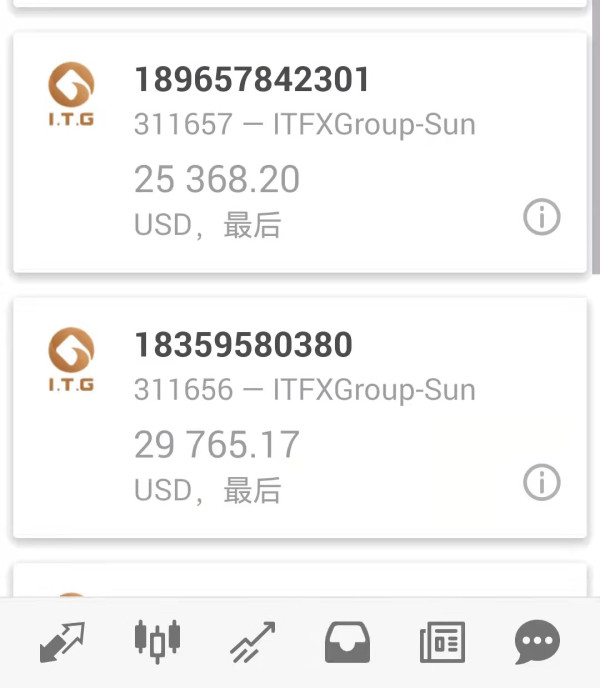Viewport: 600px width, 688px height.
Task: Switch to the quotes arrows tab
Action: pos(62,642)
